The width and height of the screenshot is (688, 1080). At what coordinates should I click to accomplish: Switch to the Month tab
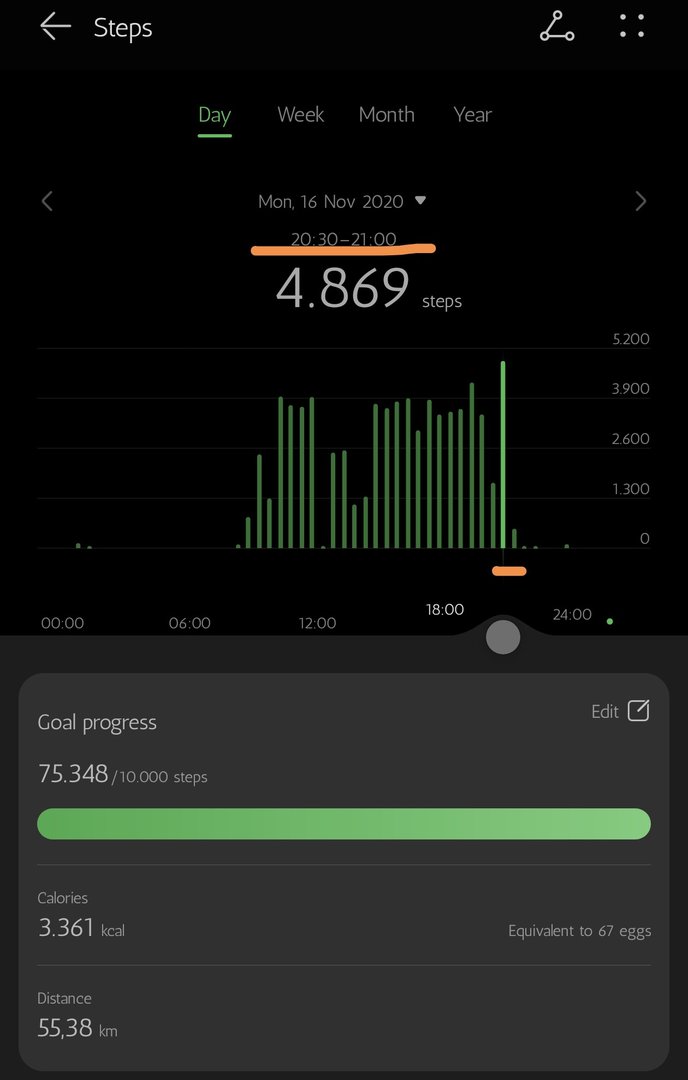click(386, 115)
